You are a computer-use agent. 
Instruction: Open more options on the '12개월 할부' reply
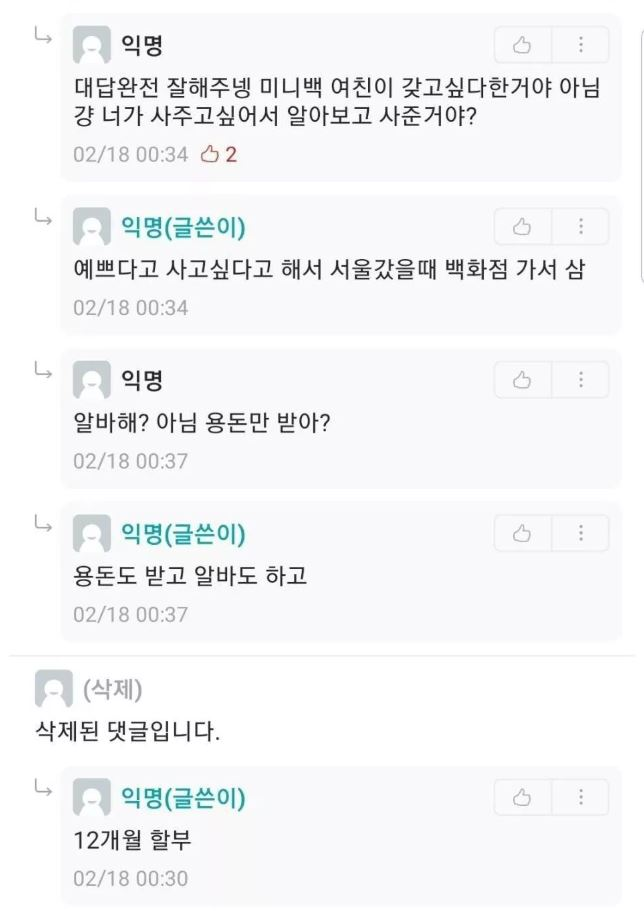[581, 797]
